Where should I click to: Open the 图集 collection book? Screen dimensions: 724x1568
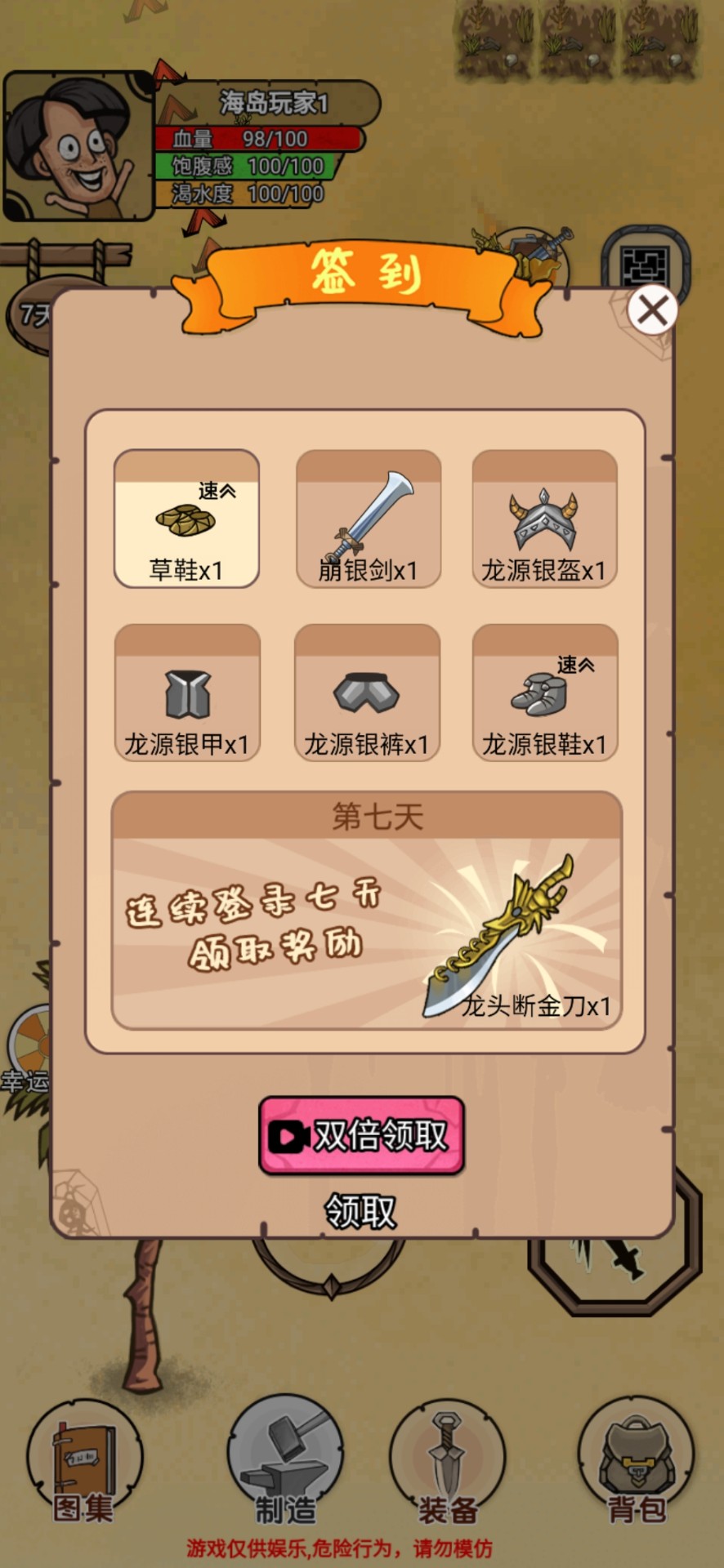point(84,1463)
